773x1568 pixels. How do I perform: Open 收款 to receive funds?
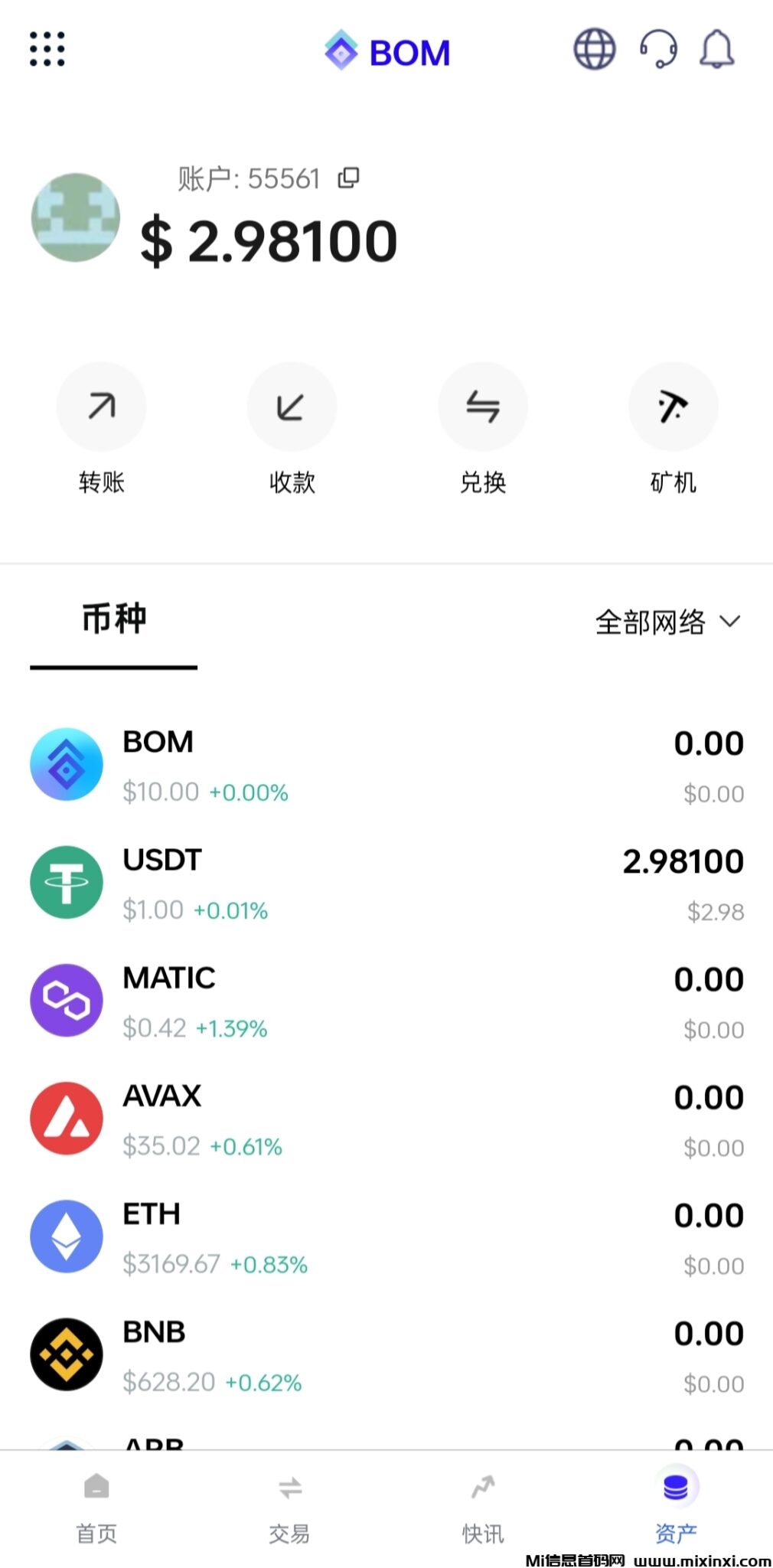pos(292,407)
